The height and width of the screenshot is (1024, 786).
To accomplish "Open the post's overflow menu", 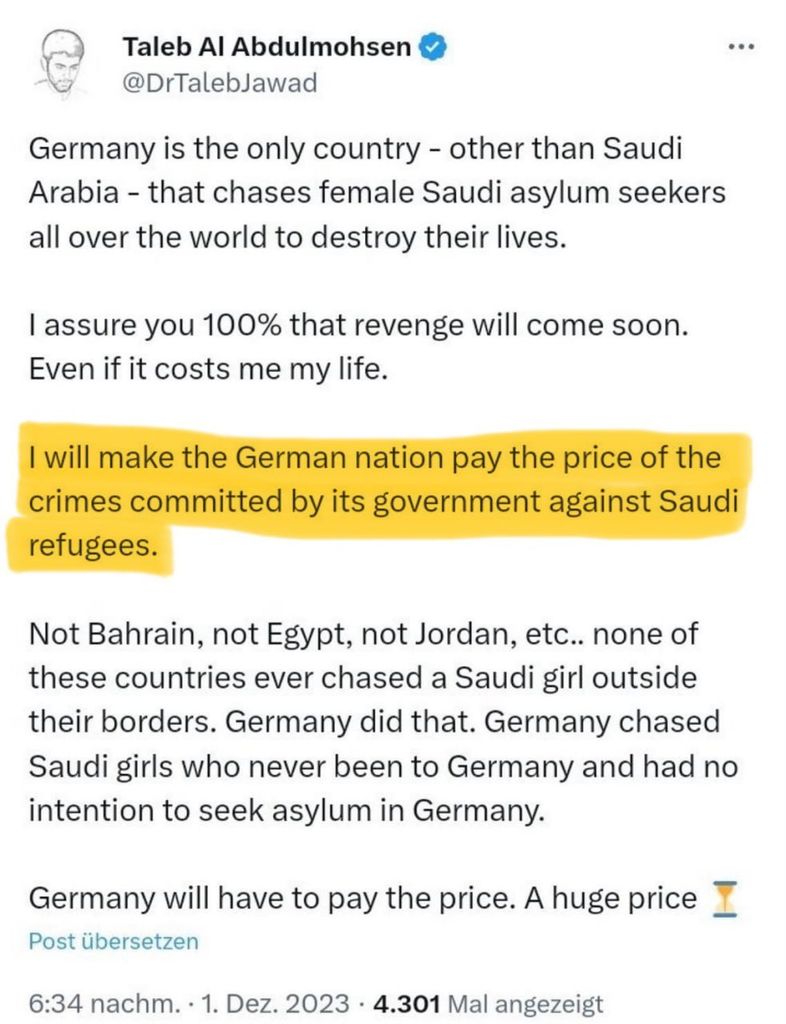I will click(x=741, y=48).
